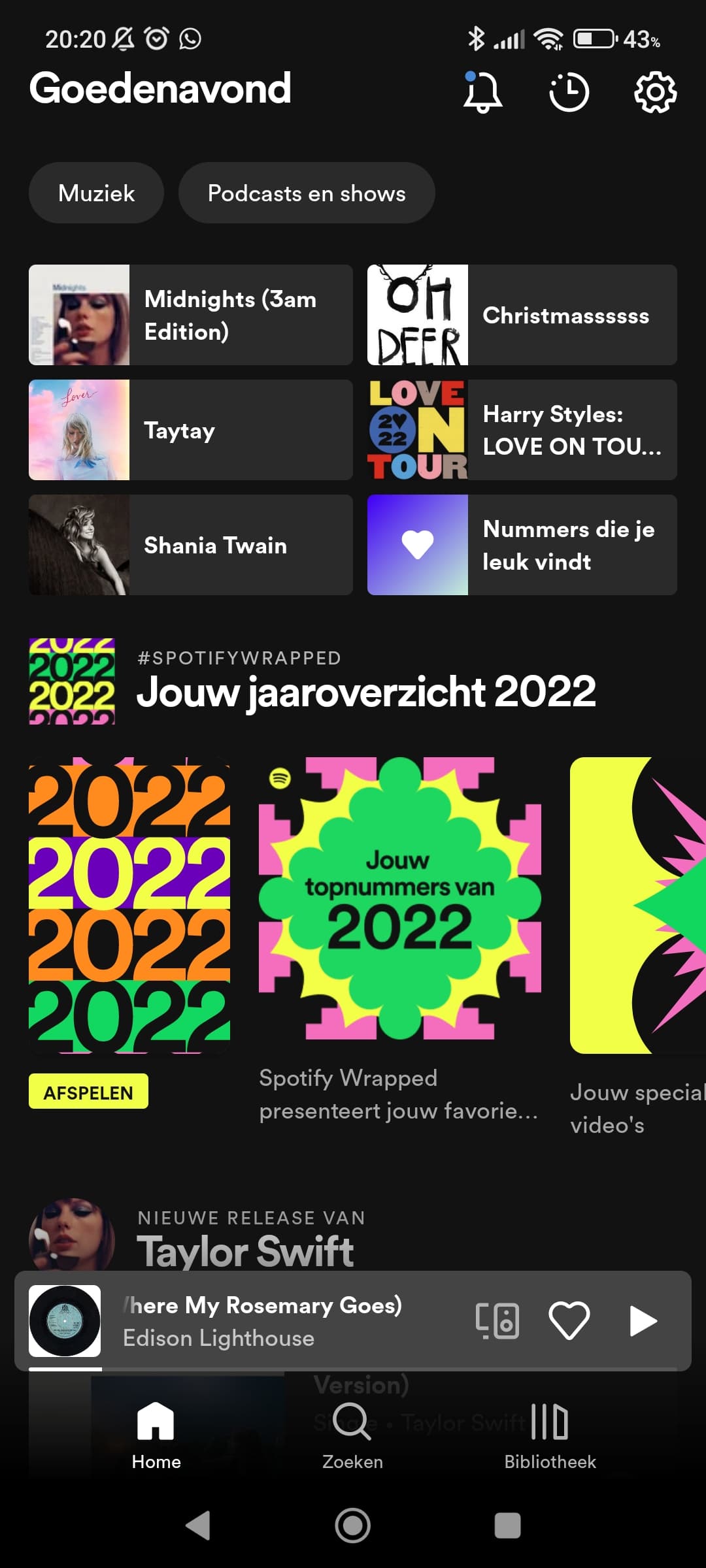Like the Edison Lighthouse song
The image size is (706, 1568).
click(x=569, y=1321)
